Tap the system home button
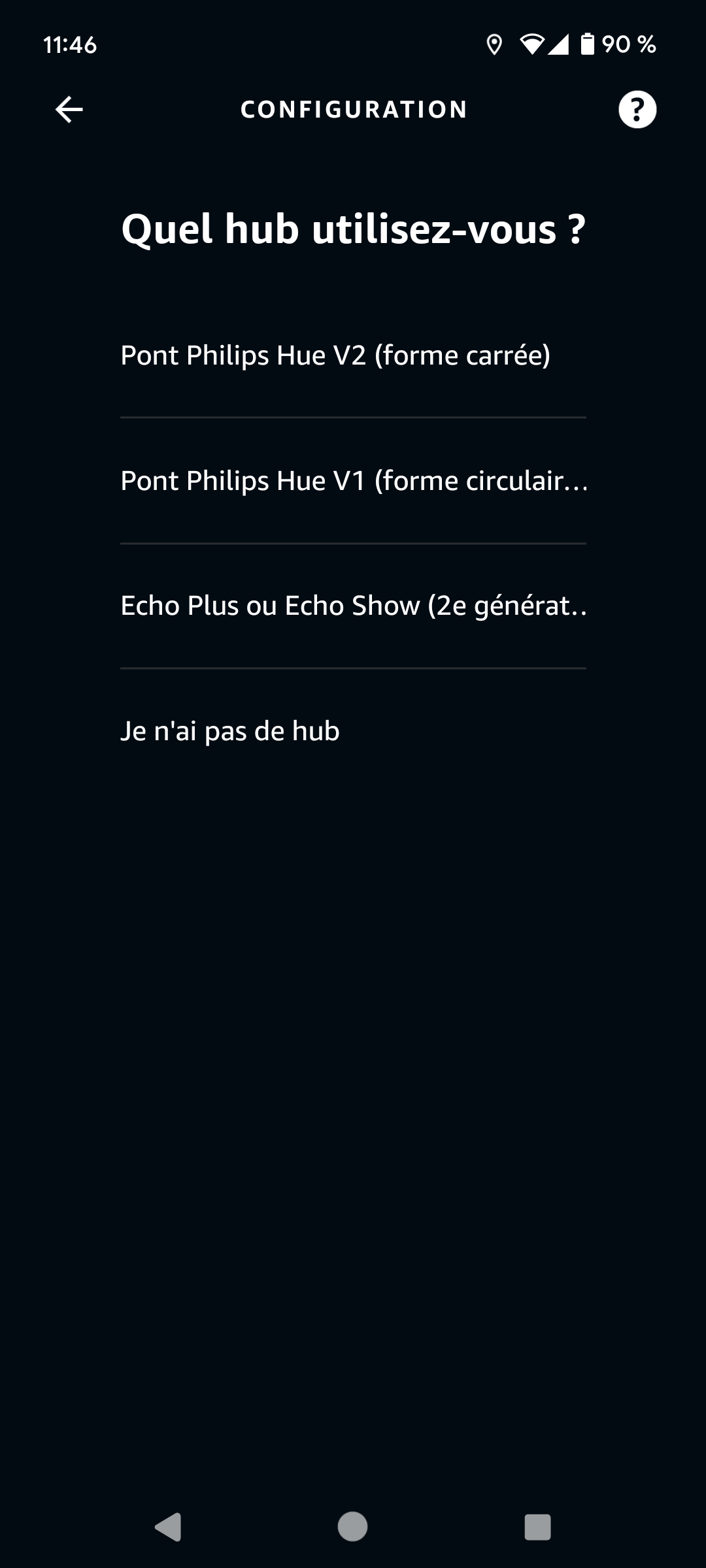 352,1527
